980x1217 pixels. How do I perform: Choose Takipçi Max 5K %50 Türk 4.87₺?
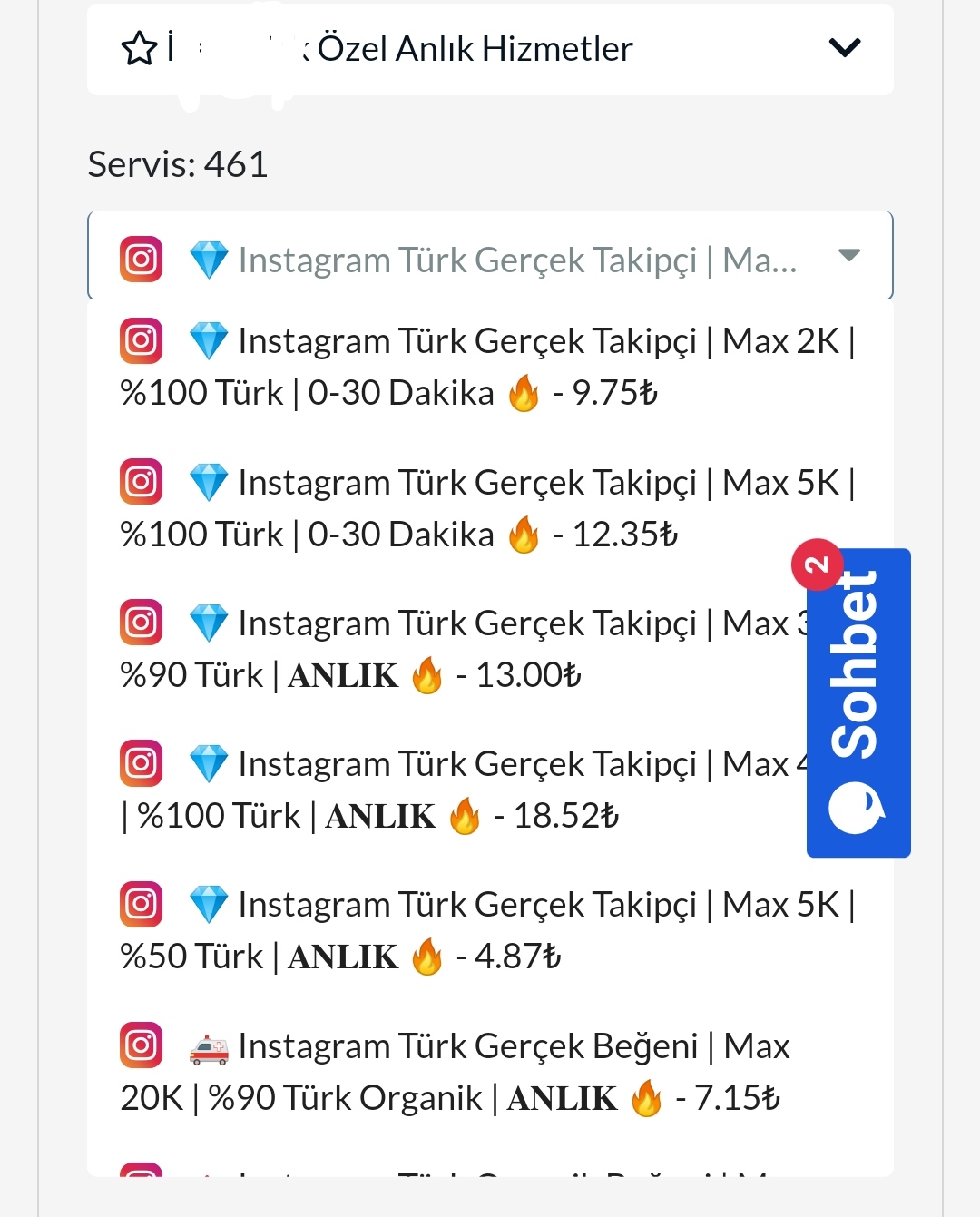[x=490, y=930]
